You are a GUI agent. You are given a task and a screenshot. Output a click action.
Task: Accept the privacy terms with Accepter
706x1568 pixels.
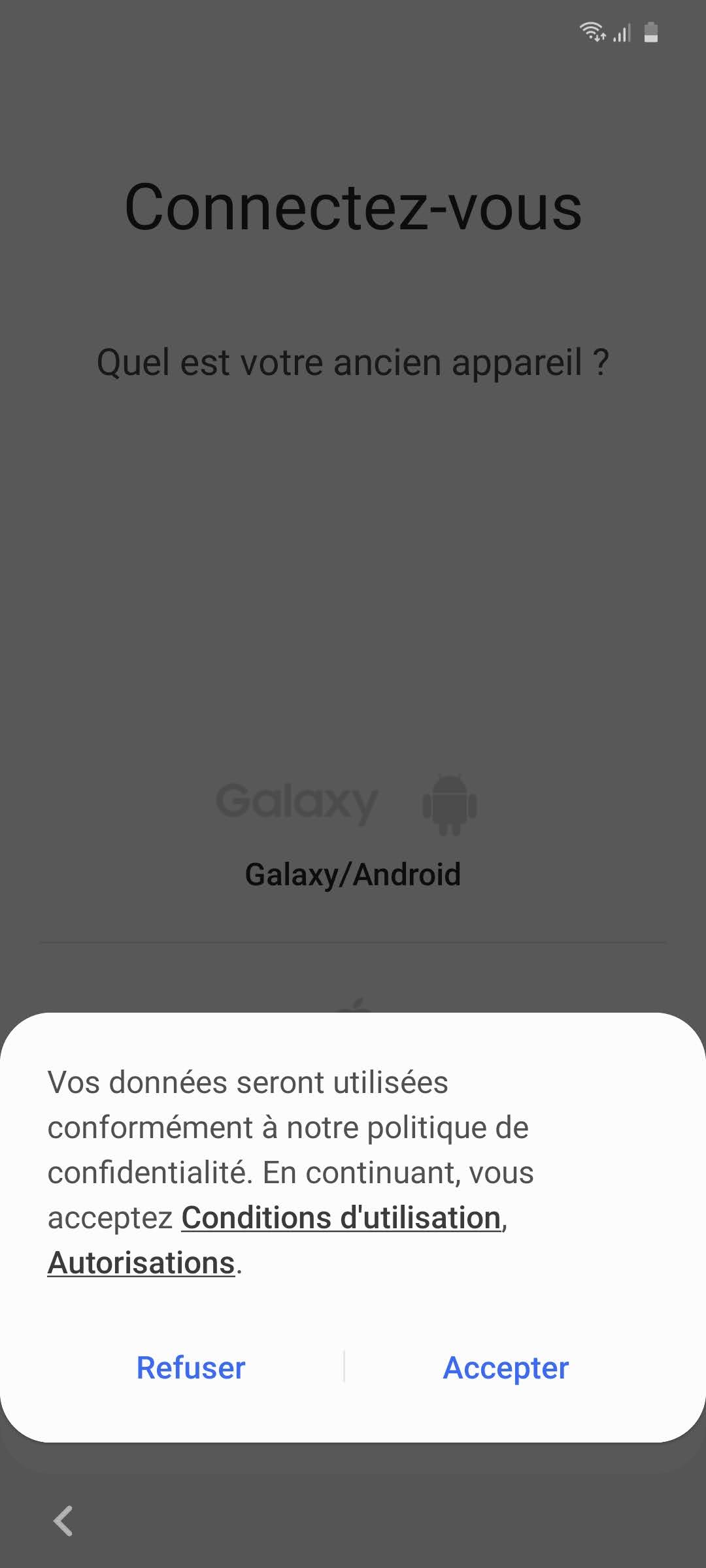coord(506,1367)
